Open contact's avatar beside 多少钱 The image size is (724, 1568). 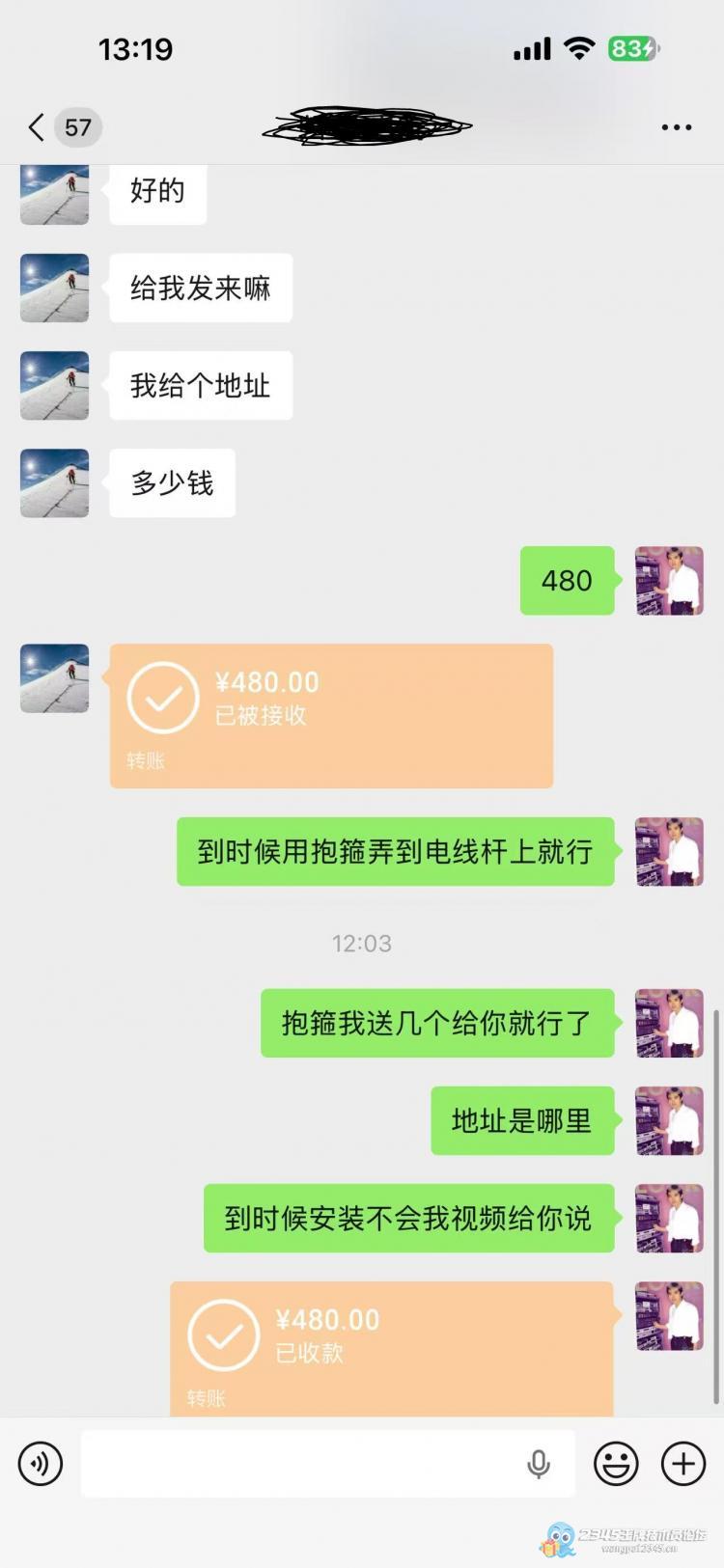55,482
